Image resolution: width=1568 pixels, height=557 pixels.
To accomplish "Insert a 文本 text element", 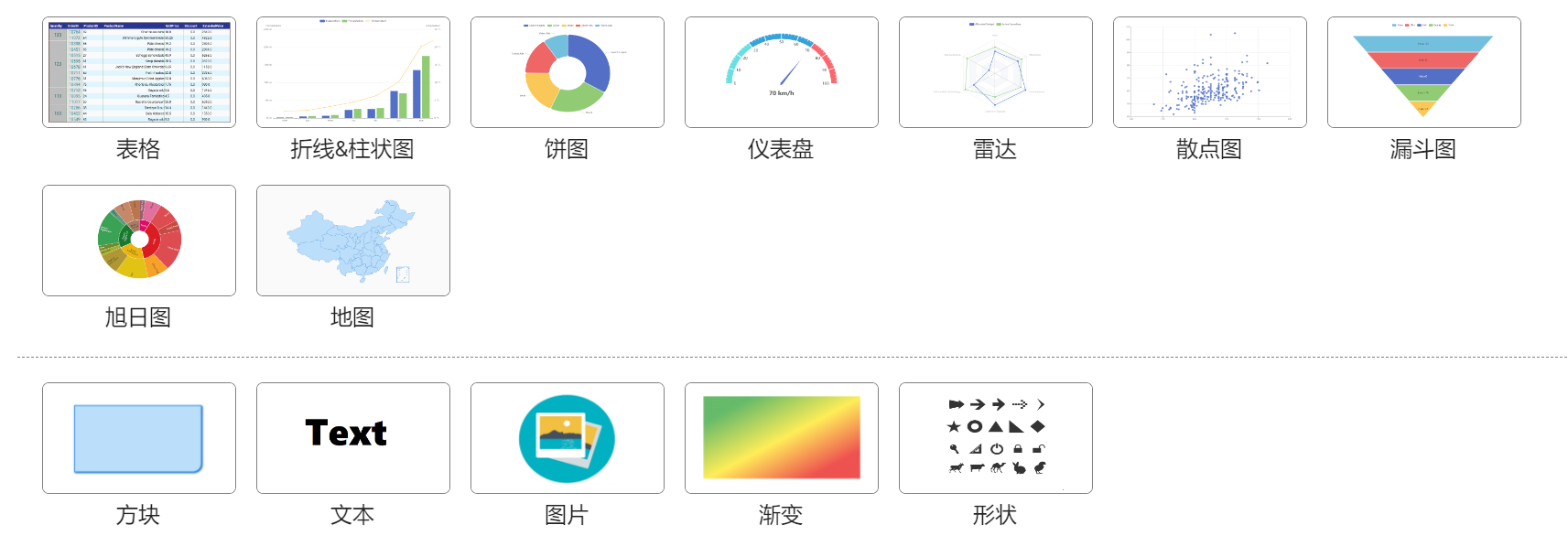I will (353, 438).
